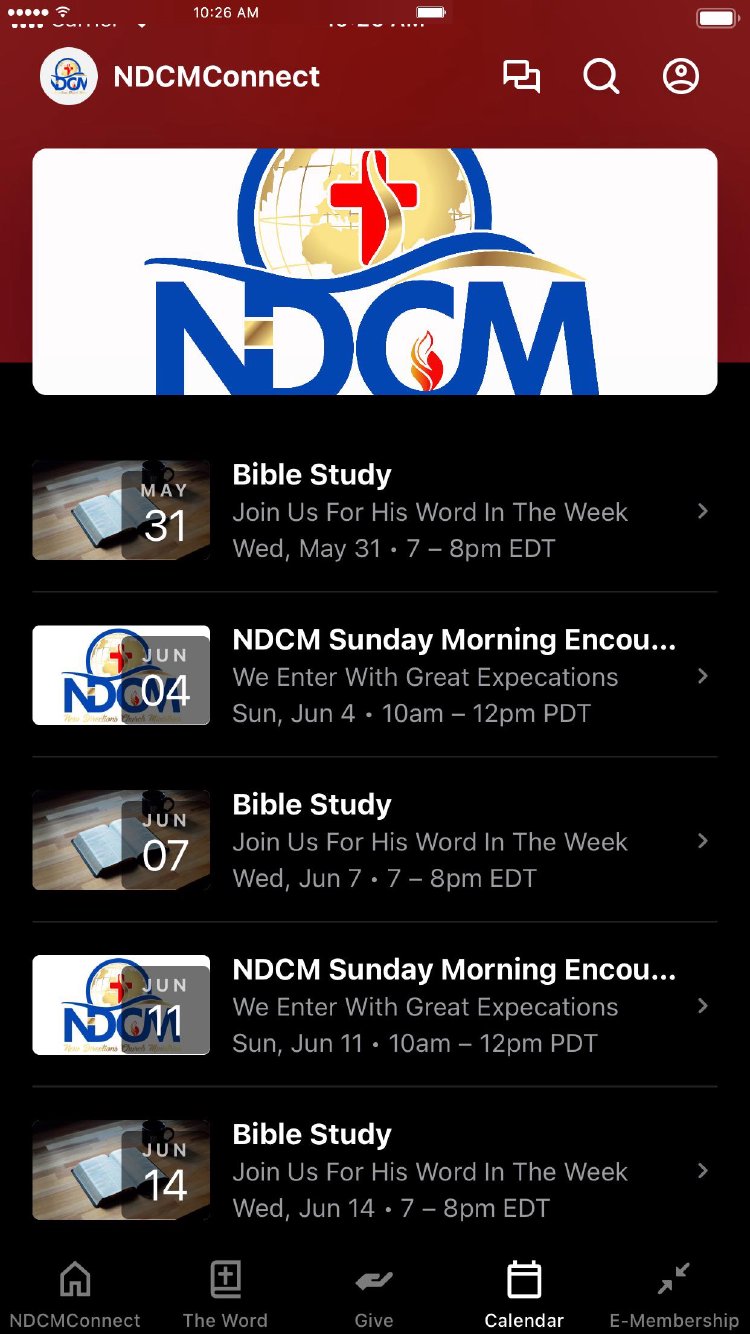Screen dimensions: 750x1334
Task: Open the E-Membership tab
Action: 674,1294
